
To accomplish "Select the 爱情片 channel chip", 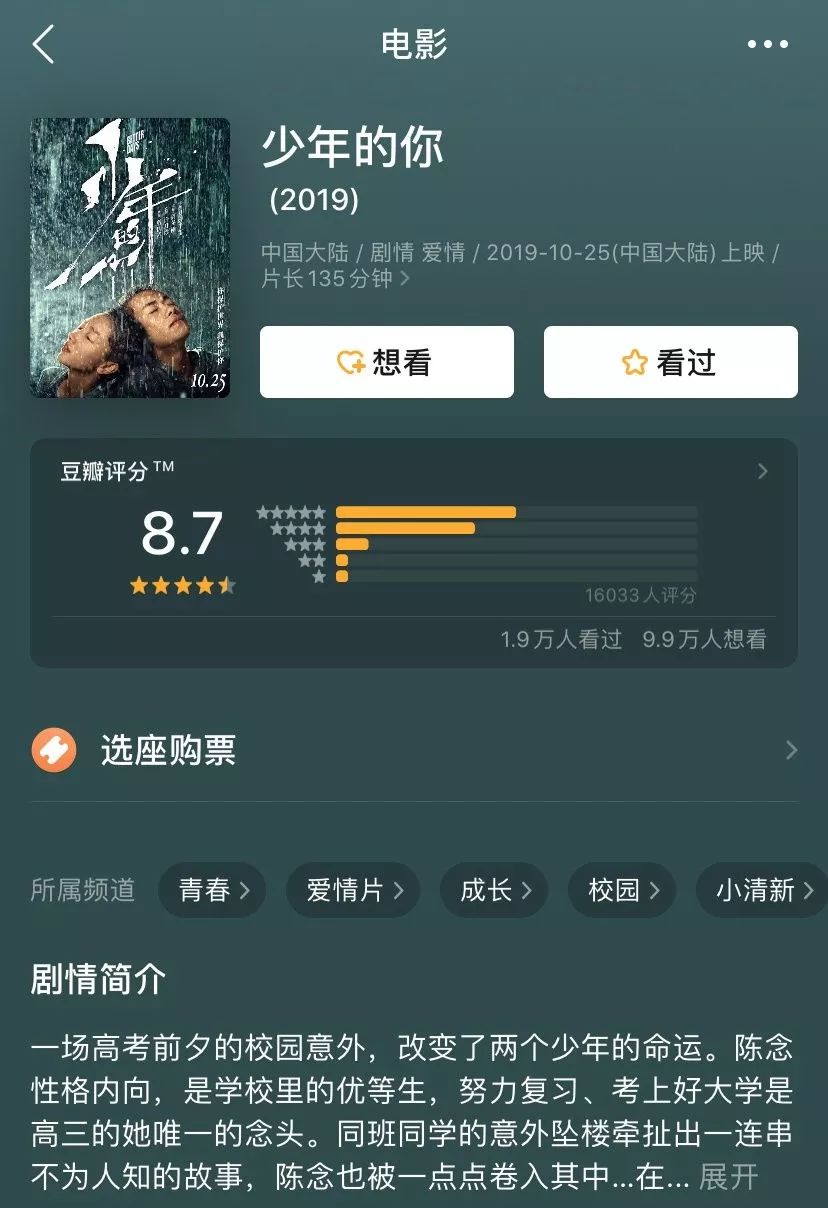I will tap(352, 890).
